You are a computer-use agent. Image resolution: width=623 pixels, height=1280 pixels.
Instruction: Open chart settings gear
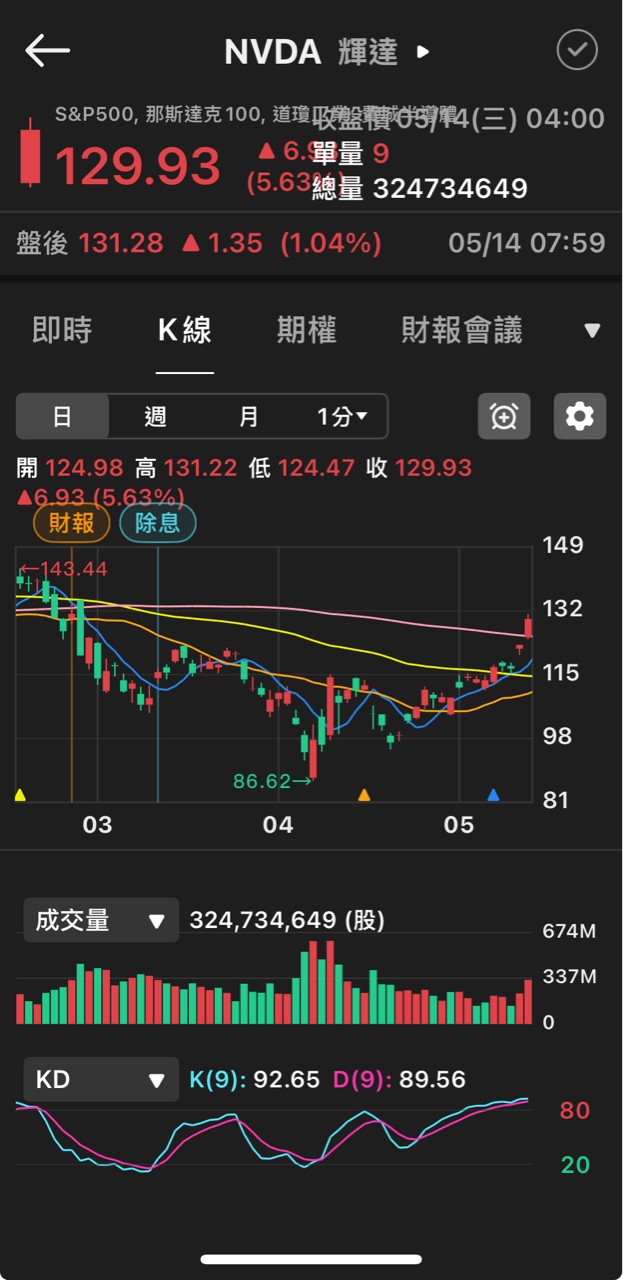click(580, 416)
